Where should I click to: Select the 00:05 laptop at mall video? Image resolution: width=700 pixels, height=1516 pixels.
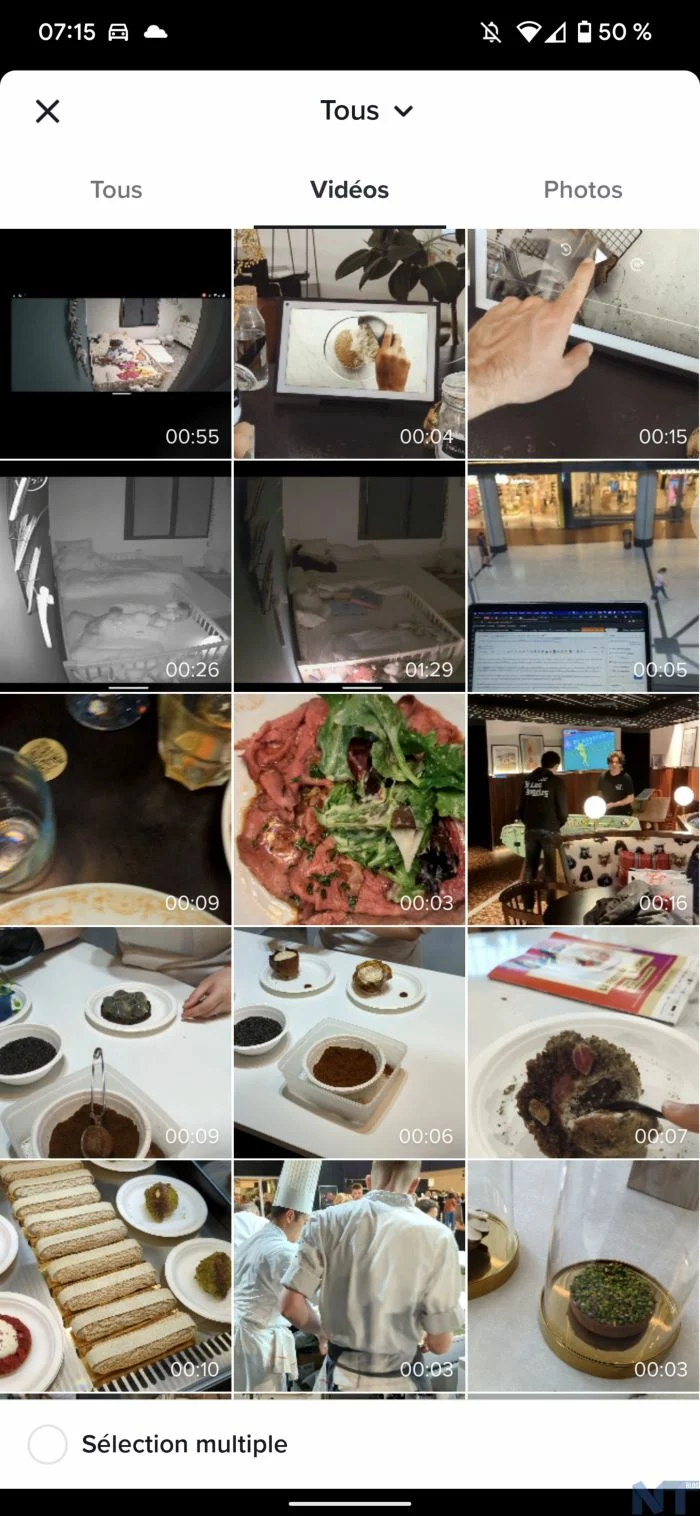point(583,577)
